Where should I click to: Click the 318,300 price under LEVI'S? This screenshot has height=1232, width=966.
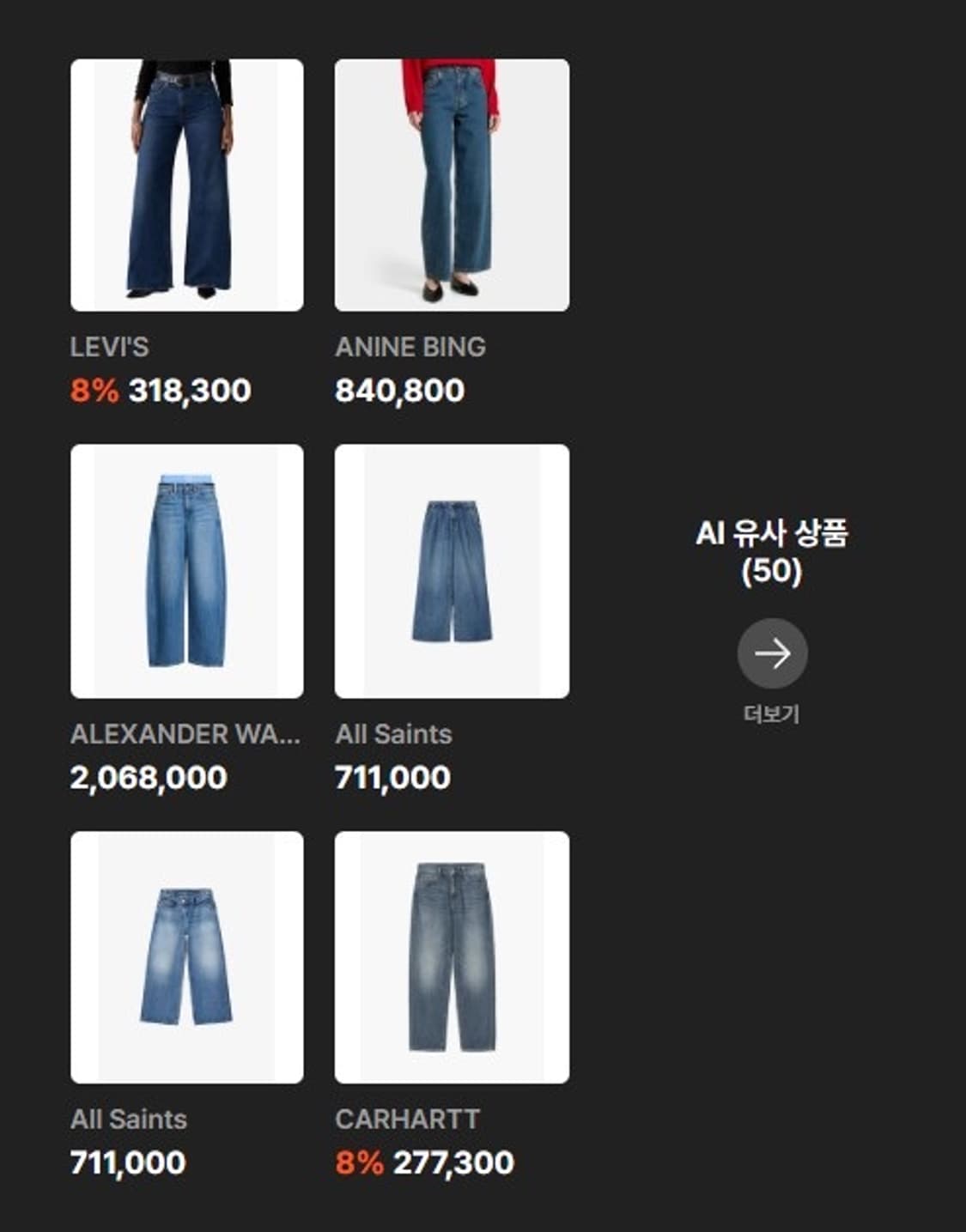pos(190,389)
